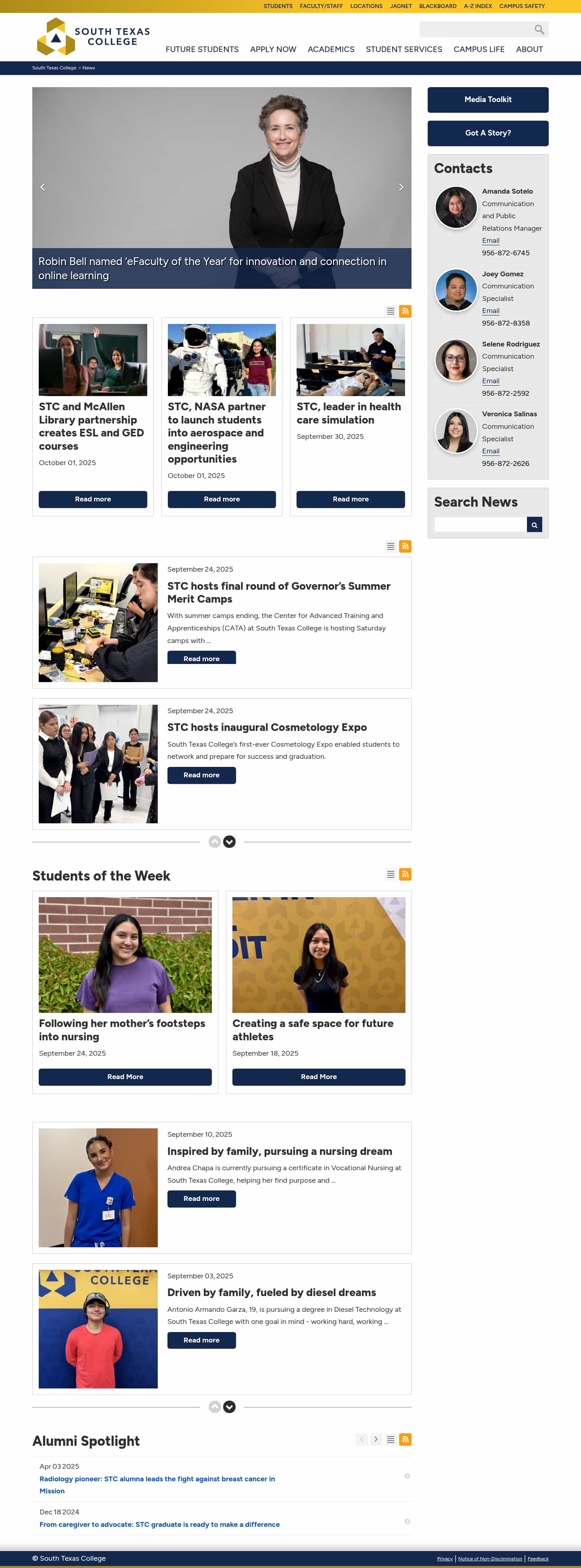Focus the Search News text field

(480, 525)
